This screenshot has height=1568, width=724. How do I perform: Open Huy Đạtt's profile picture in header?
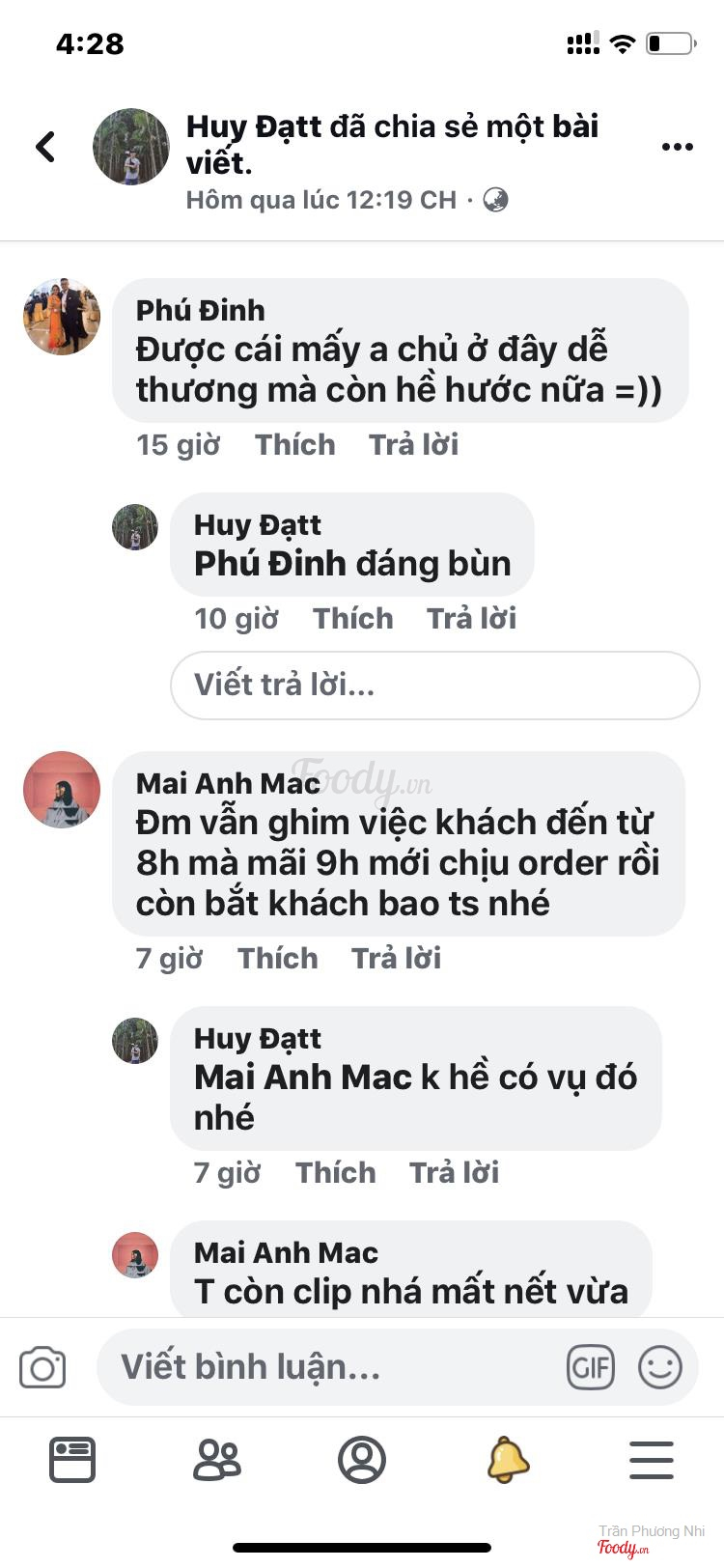131,147
